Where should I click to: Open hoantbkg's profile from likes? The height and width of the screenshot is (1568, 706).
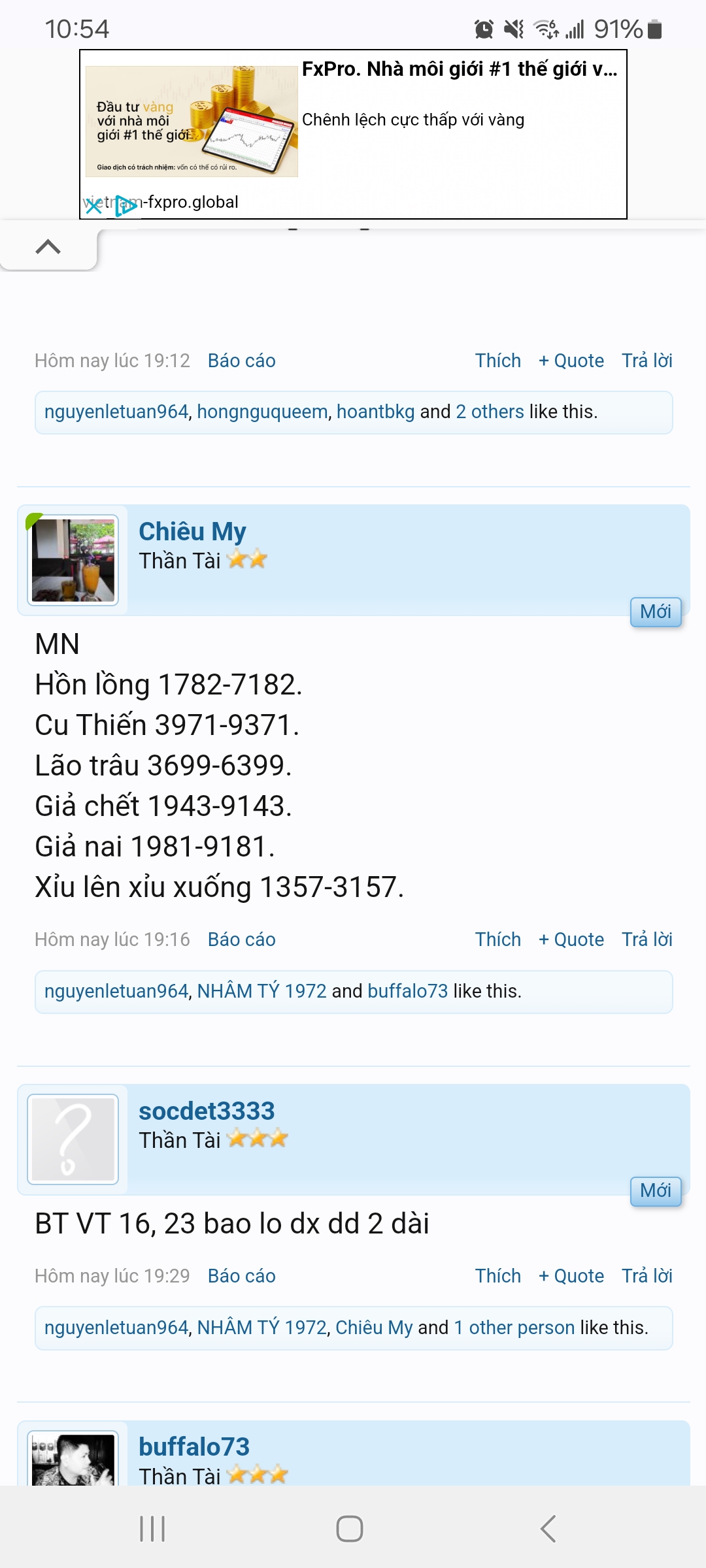tap(375, 412)
